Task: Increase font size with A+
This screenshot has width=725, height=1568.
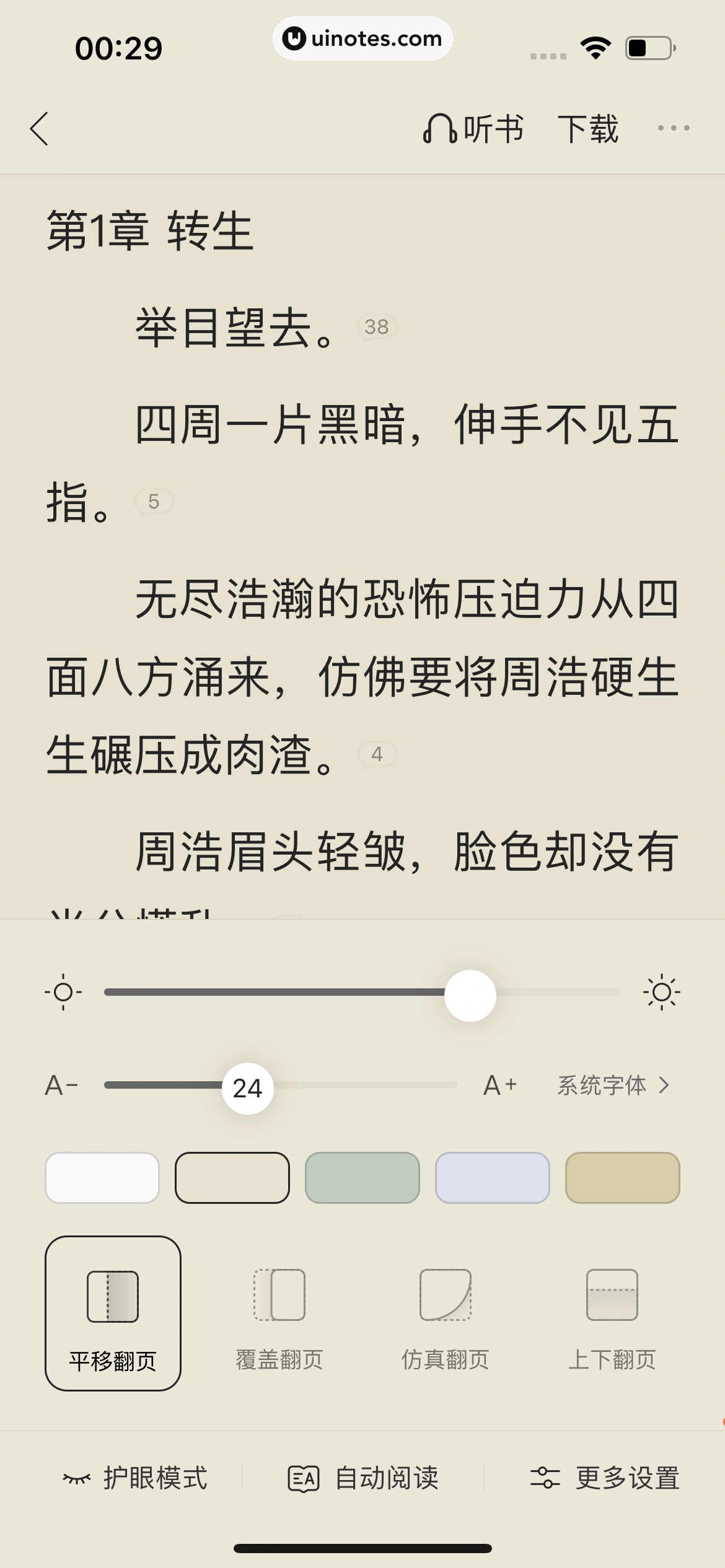Action: point(499,1086)
